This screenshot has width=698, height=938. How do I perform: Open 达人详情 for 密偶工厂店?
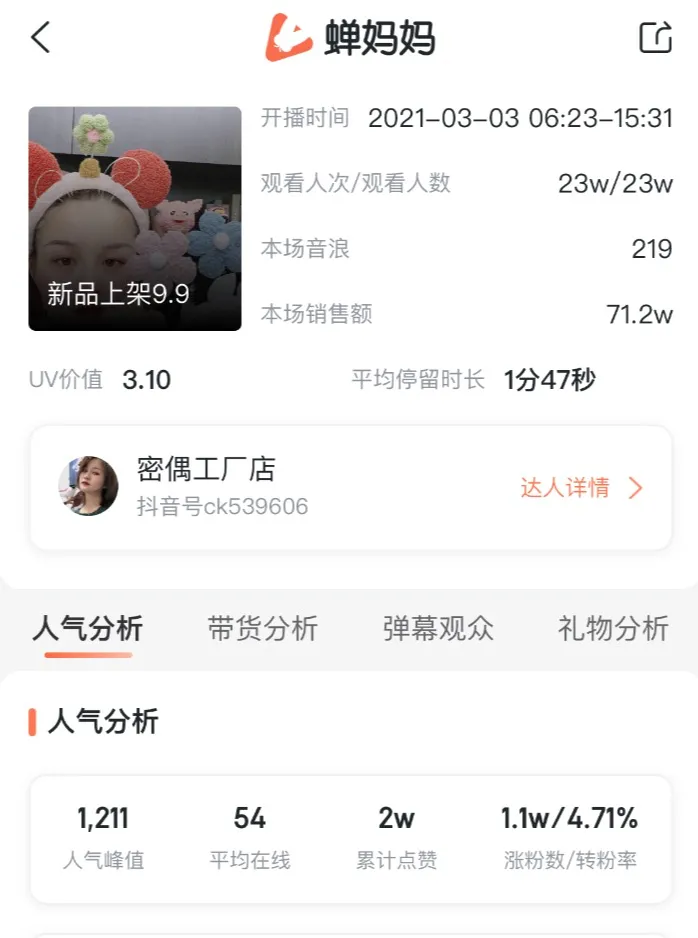(x=581, y=488)
